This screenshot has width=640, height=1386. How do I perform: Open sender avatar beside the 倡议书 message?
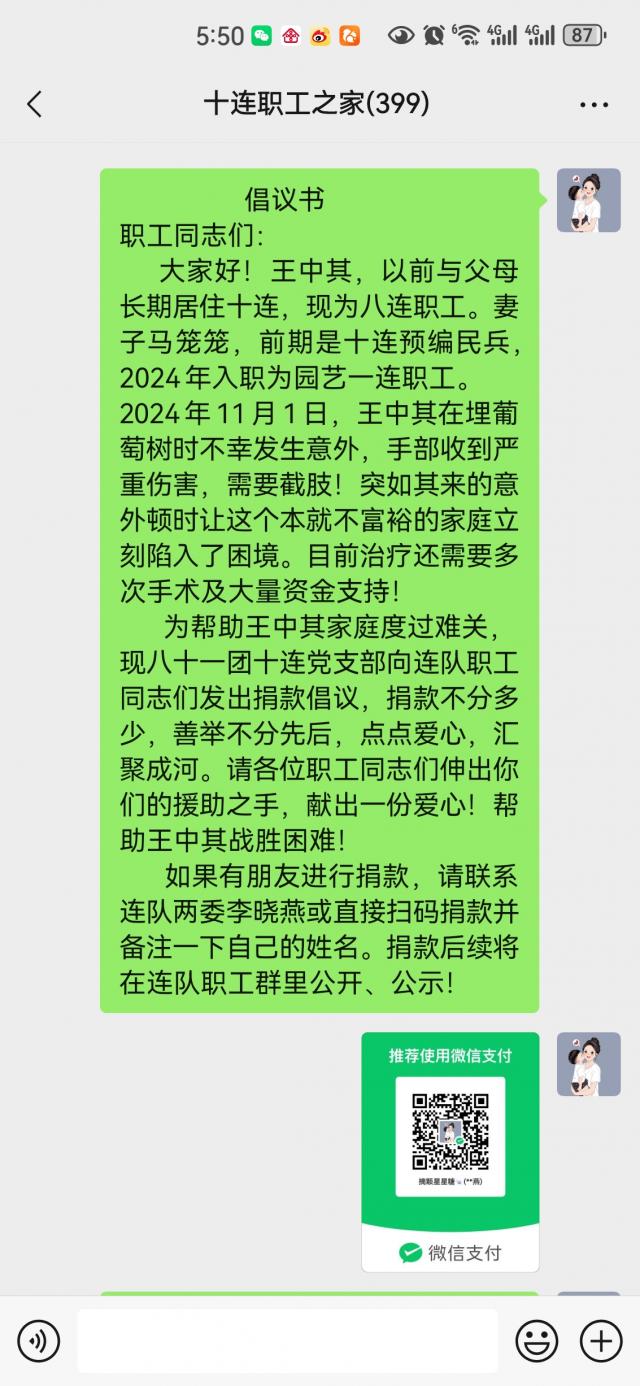pos(588,200)
